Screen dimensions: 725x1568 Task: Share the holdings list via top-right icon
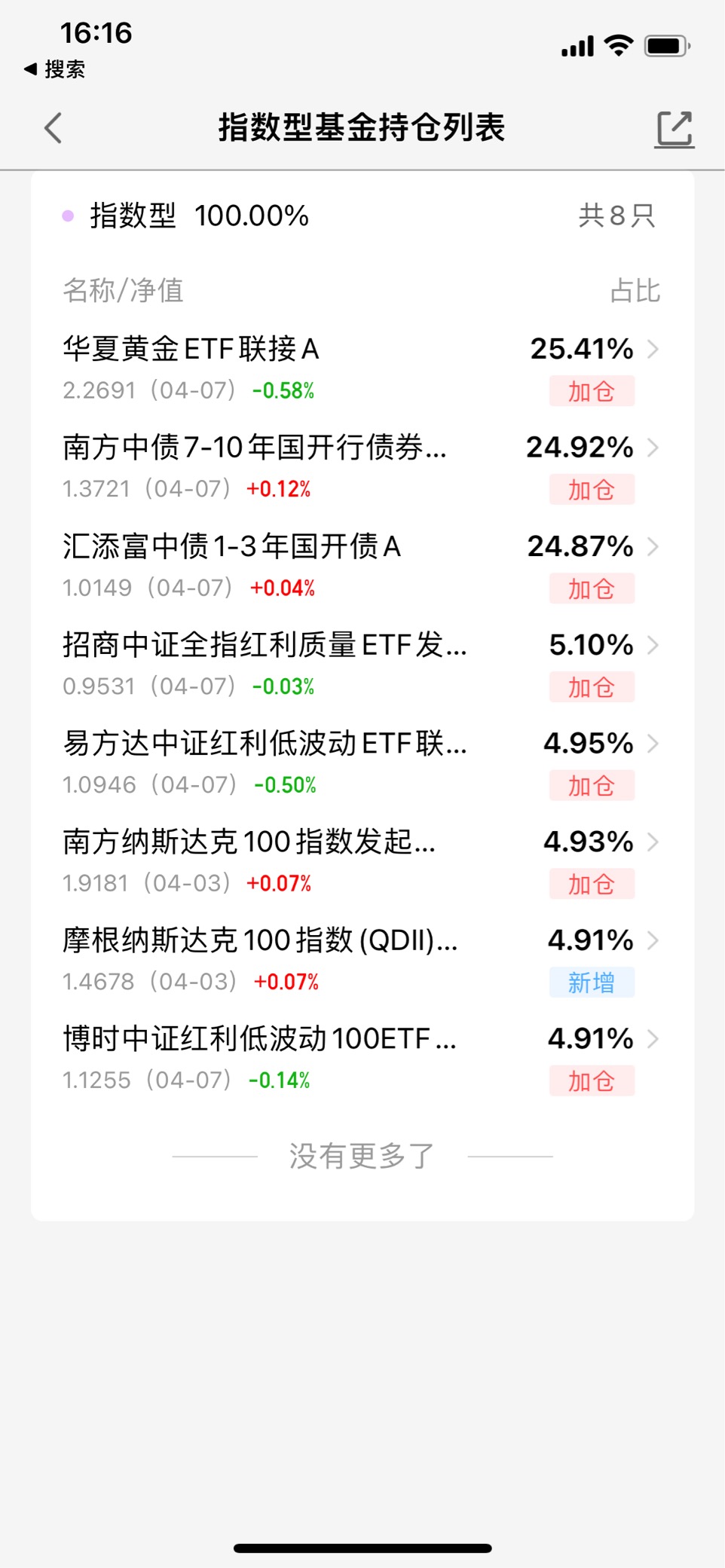[x=674, y=129]
